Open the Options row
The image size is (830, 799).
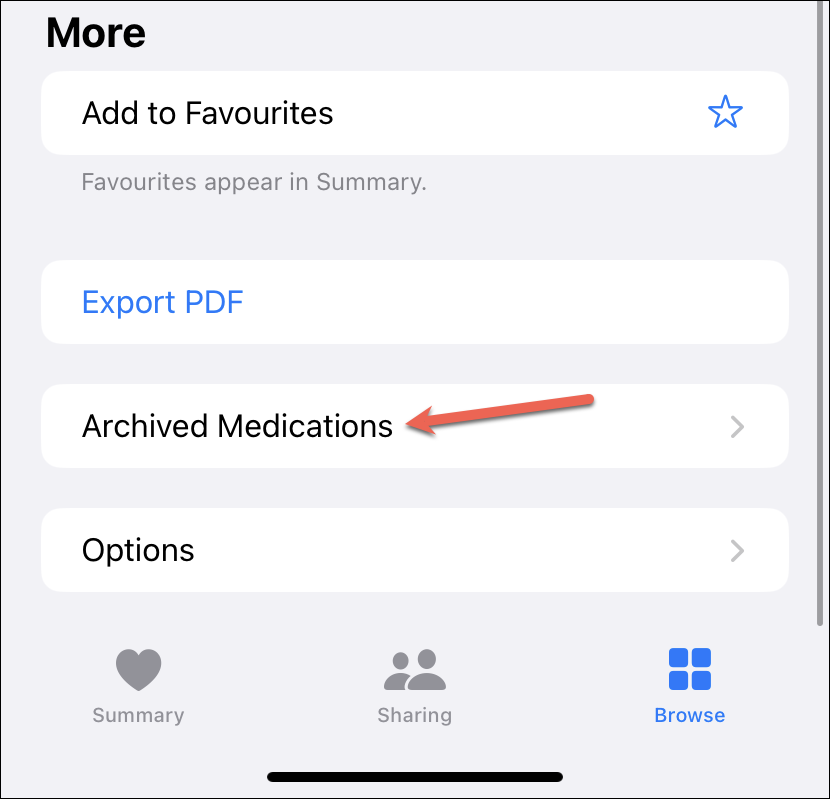(x=414, y=550)
